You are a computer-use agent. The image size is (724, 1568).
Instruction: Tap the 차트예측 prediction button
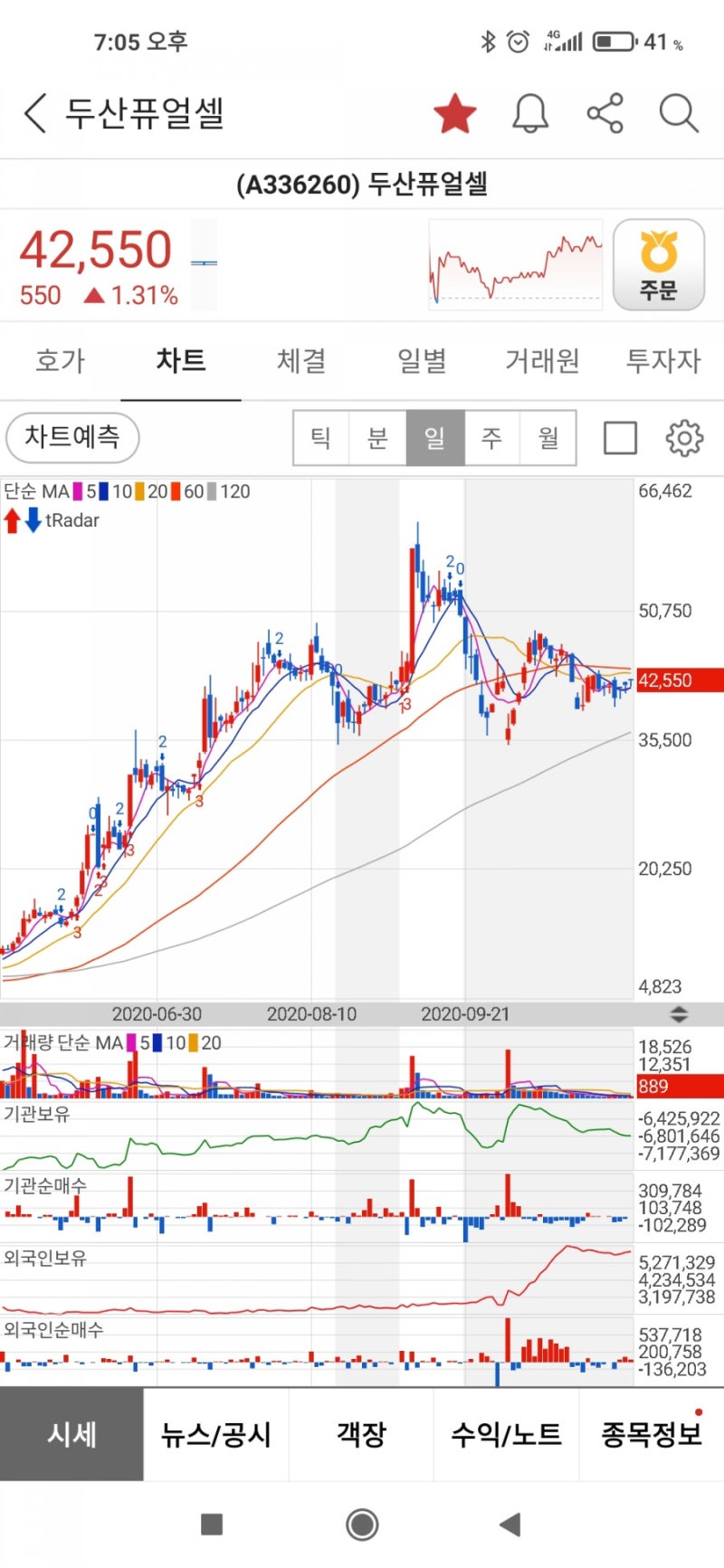pyautogui.click(x=72, y=437)
